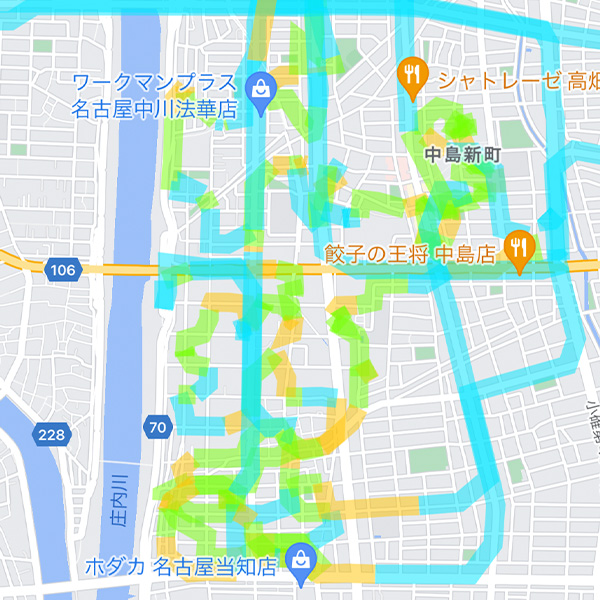View the ホダカ 名古屋当知店 shopping marker
The width and height of the screenshot is (600, 600).
coord(299,565)
